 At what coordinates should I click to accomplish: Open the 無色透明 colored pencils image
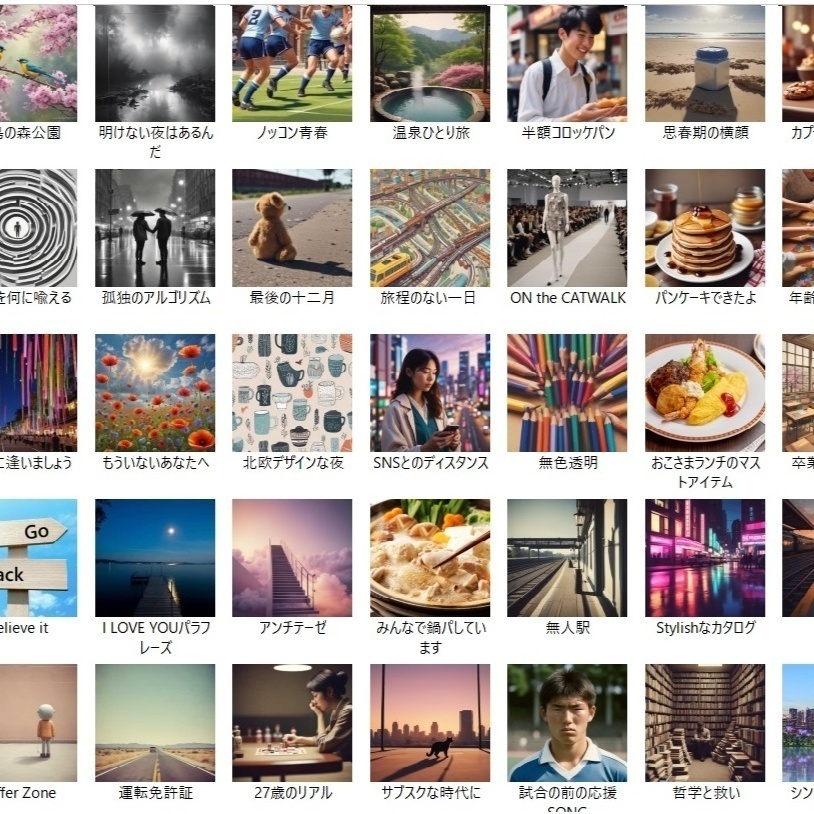(x=567, y=393)
